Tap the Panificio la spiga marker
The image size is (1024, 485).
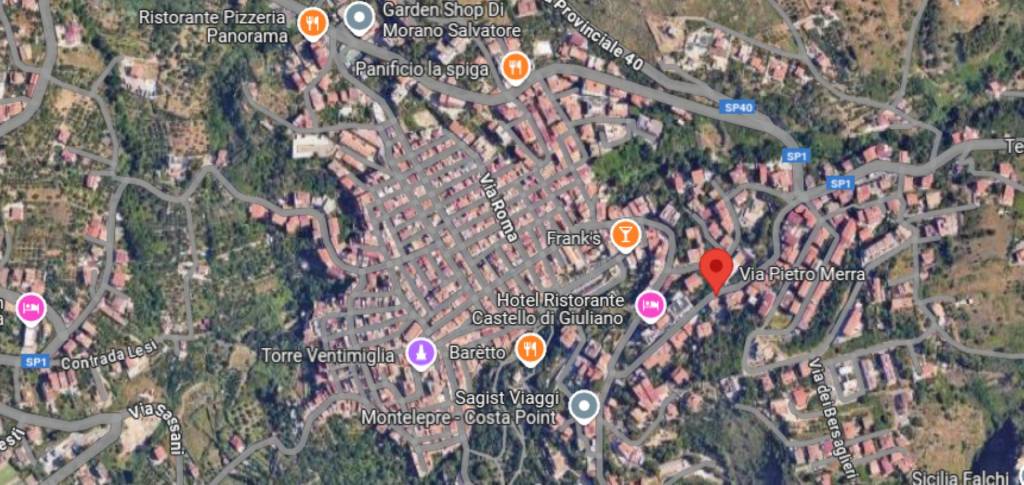(515, 68)
